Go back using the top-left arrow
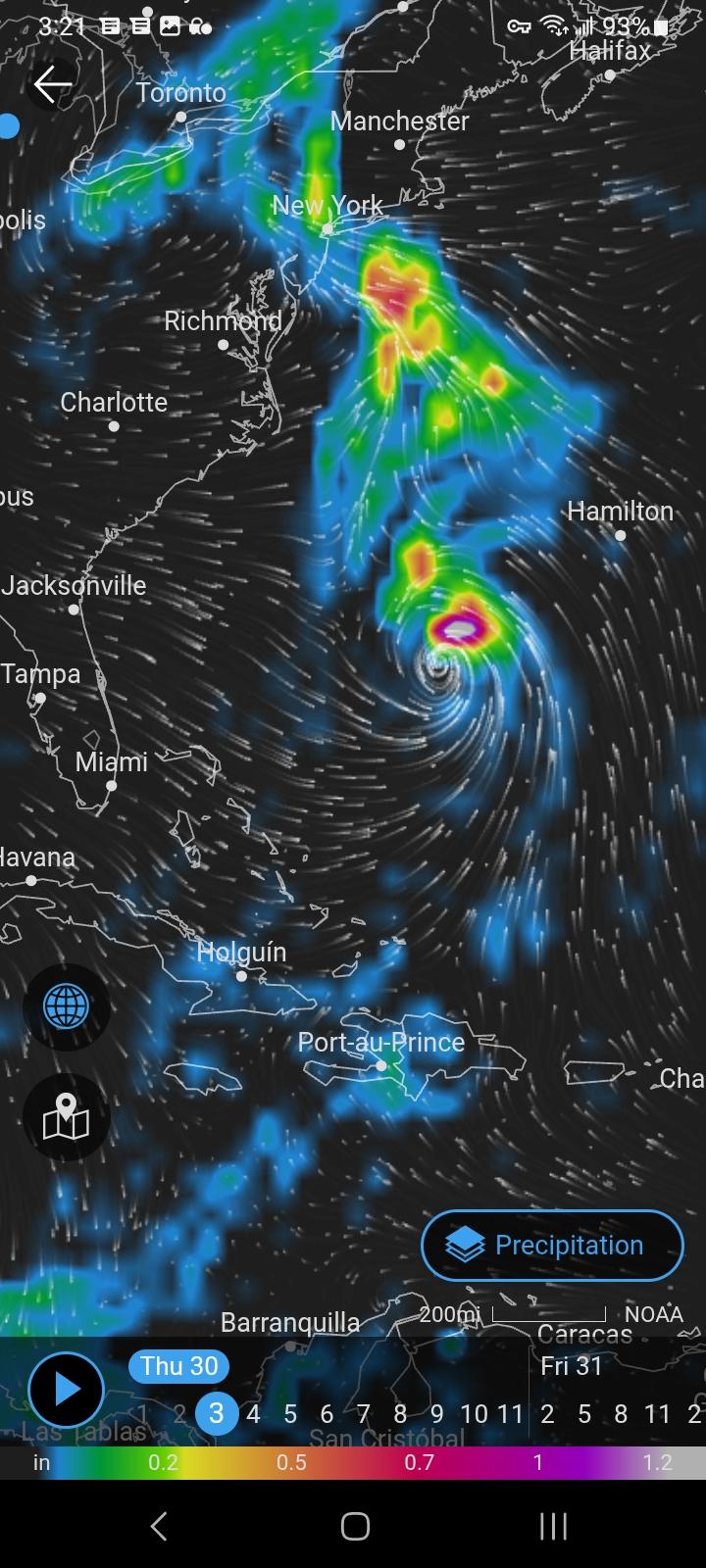Viewport: 706px width, 1568px height. click(x=51, y=85)
